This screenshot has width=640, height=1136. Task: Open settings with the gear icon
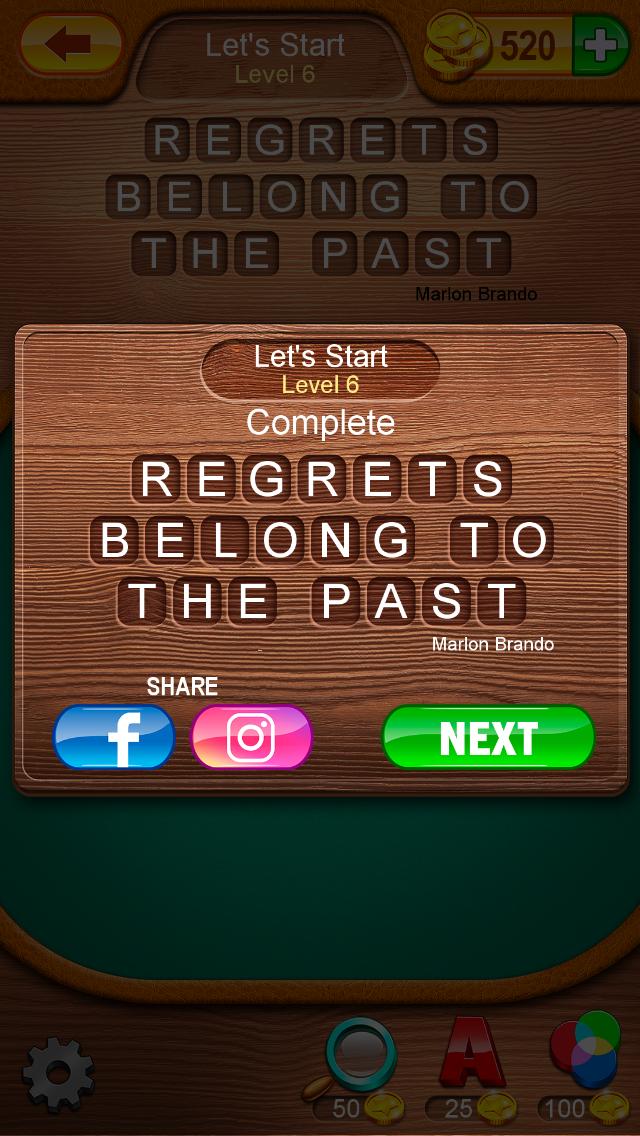(58, 1075)
